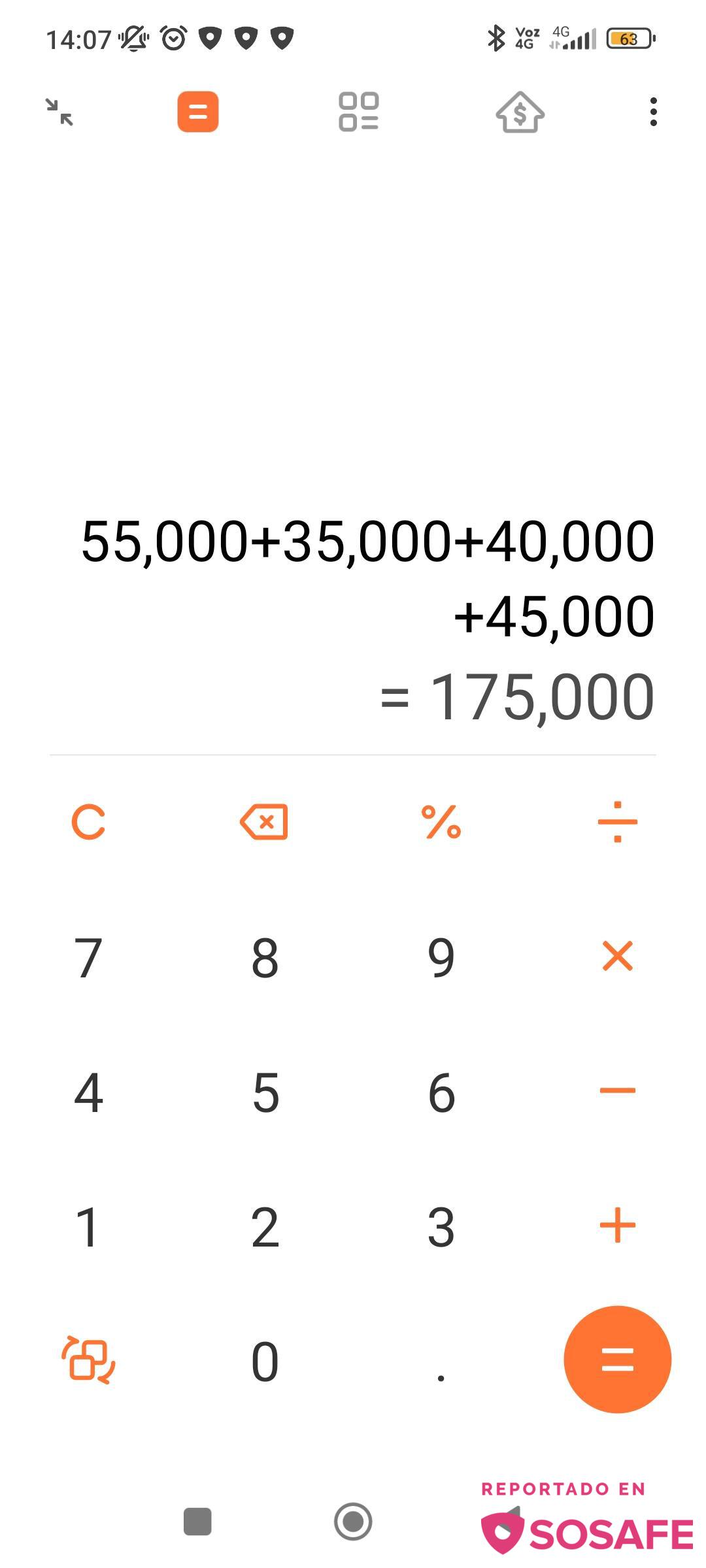Enter the digit 0
The image size is (706, 1568).
tap(265, 1362)
